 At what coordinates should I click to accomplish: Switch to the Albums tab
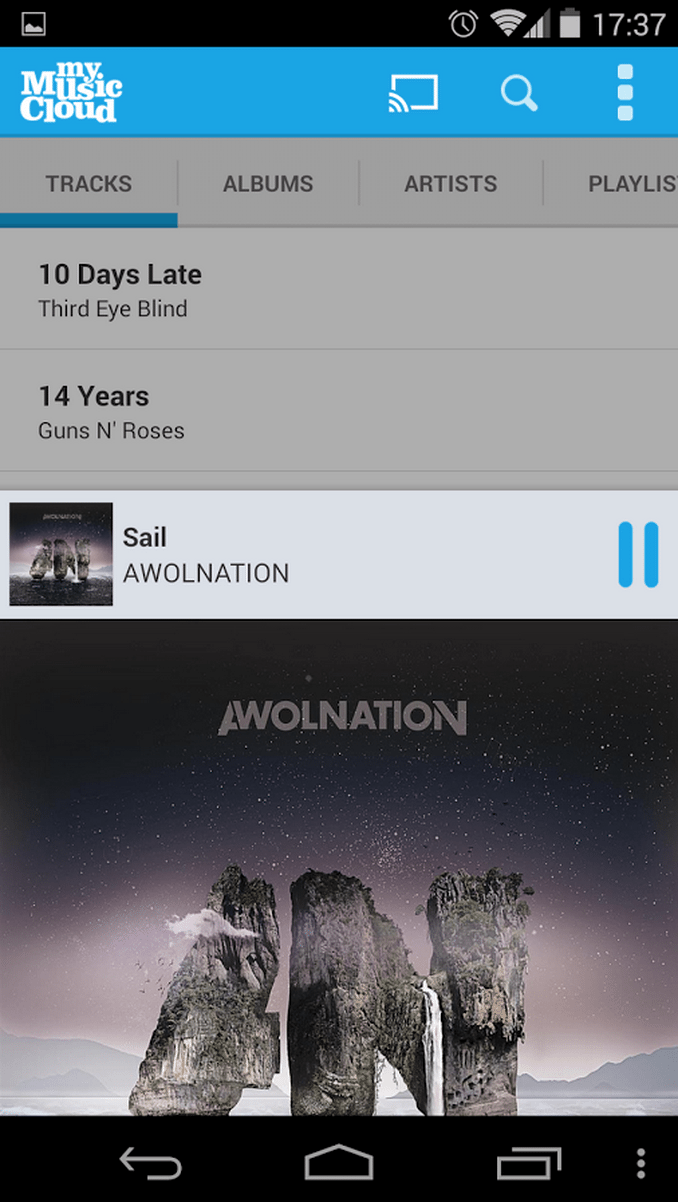pos(268,184)
